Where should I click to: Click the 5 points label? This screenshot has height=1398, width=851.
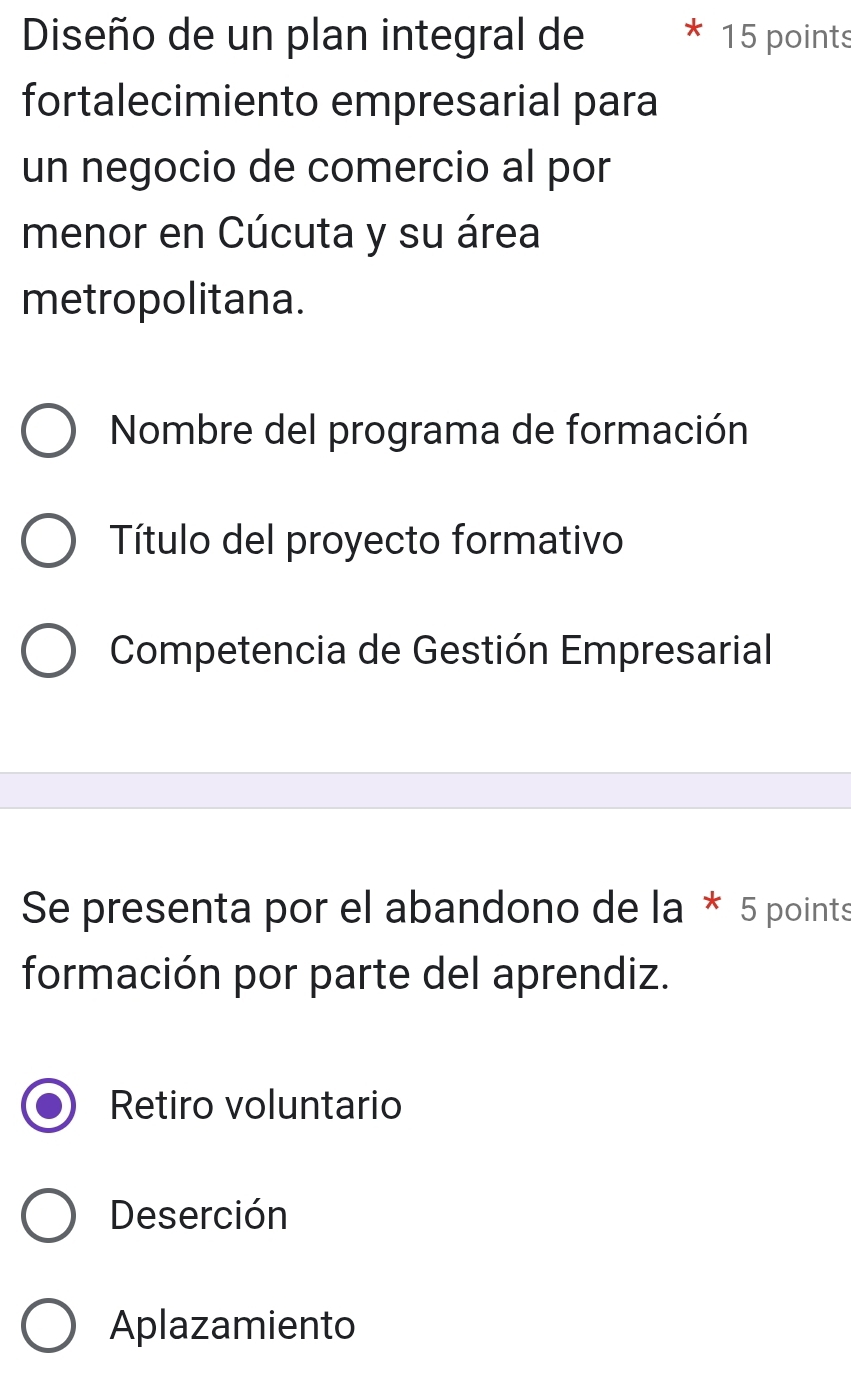click(x=795, y=908)
